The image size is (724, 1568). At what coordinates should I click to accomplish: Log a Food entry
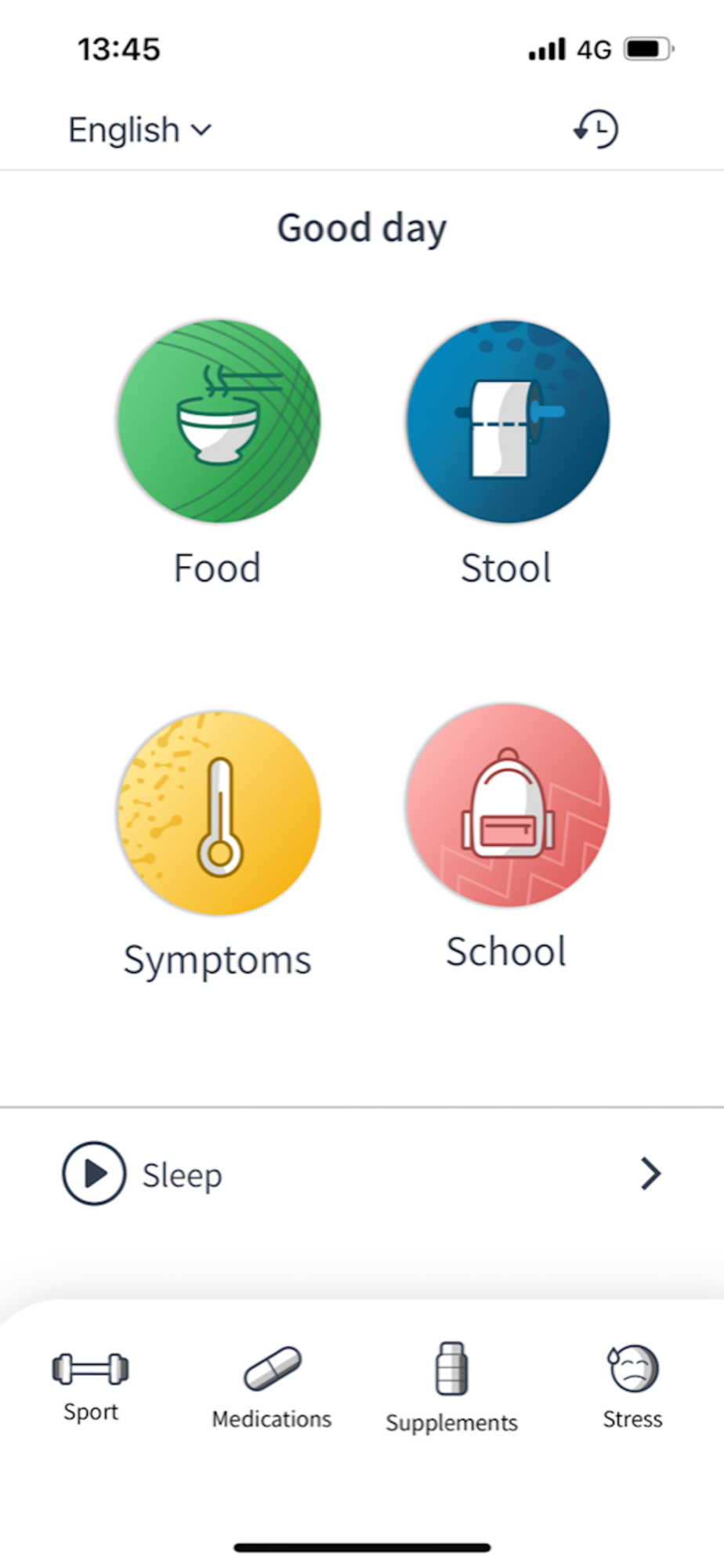[219, 421]
